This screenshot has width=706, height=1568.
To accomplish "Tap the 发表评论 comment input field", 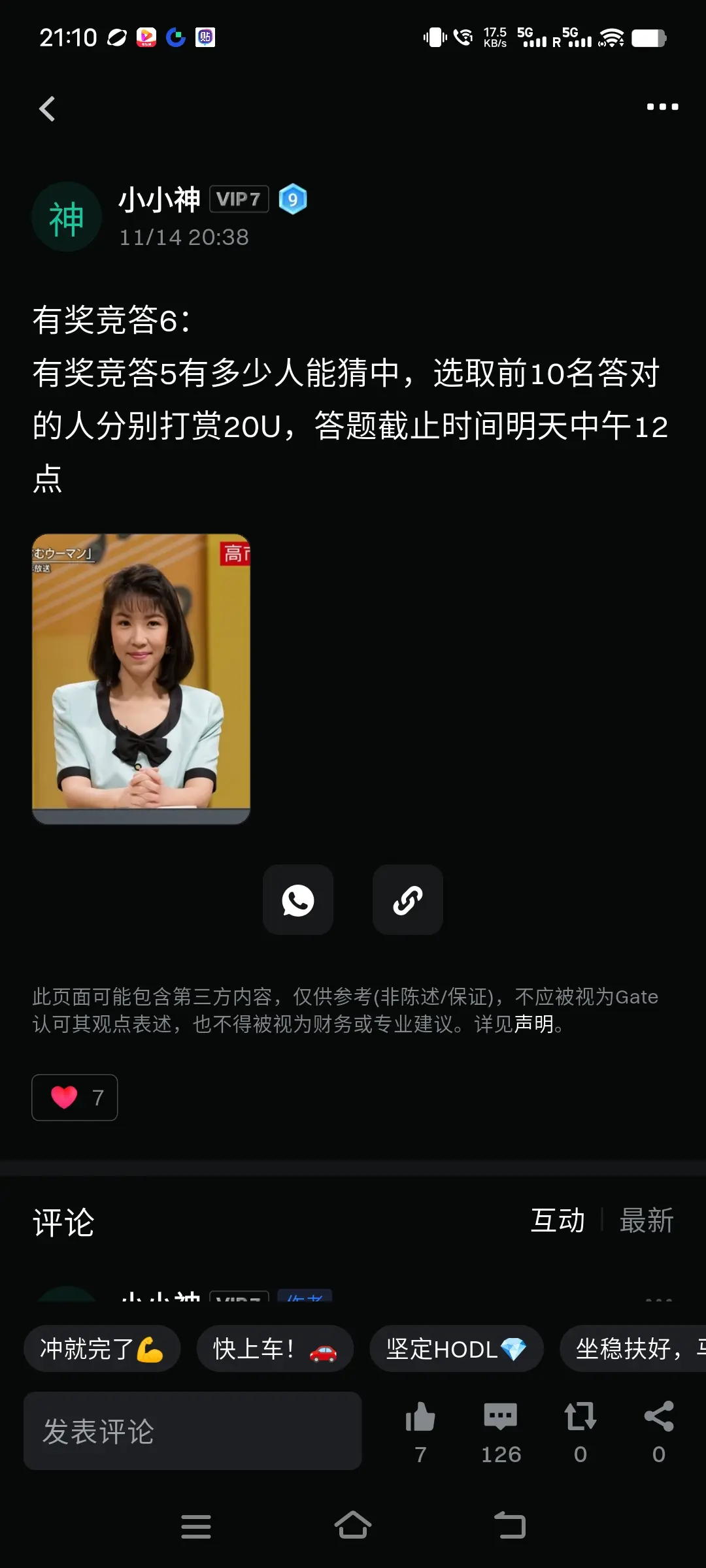I will coord(192,1431).
